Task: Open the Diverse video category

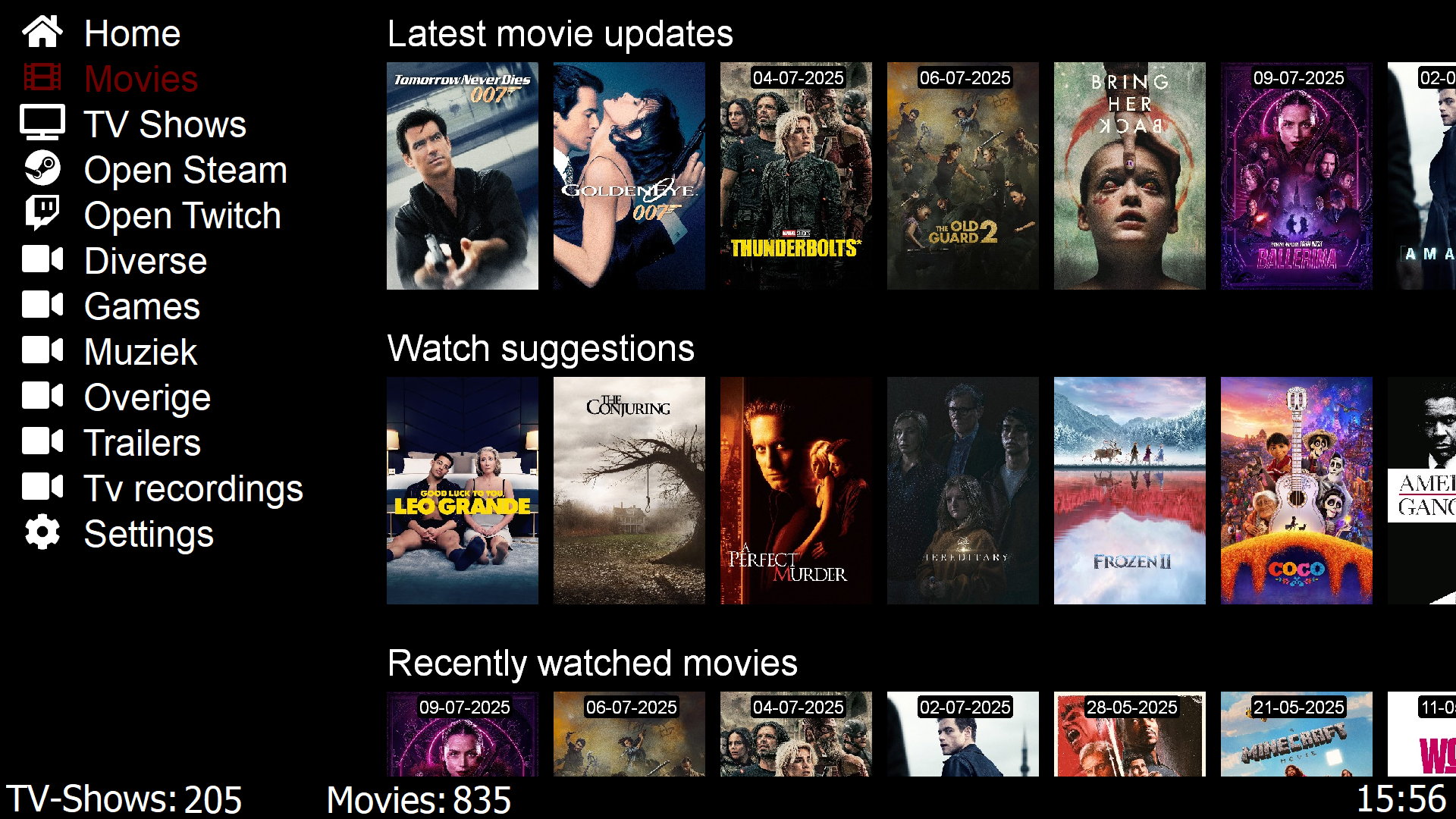Action: point(145,261)
